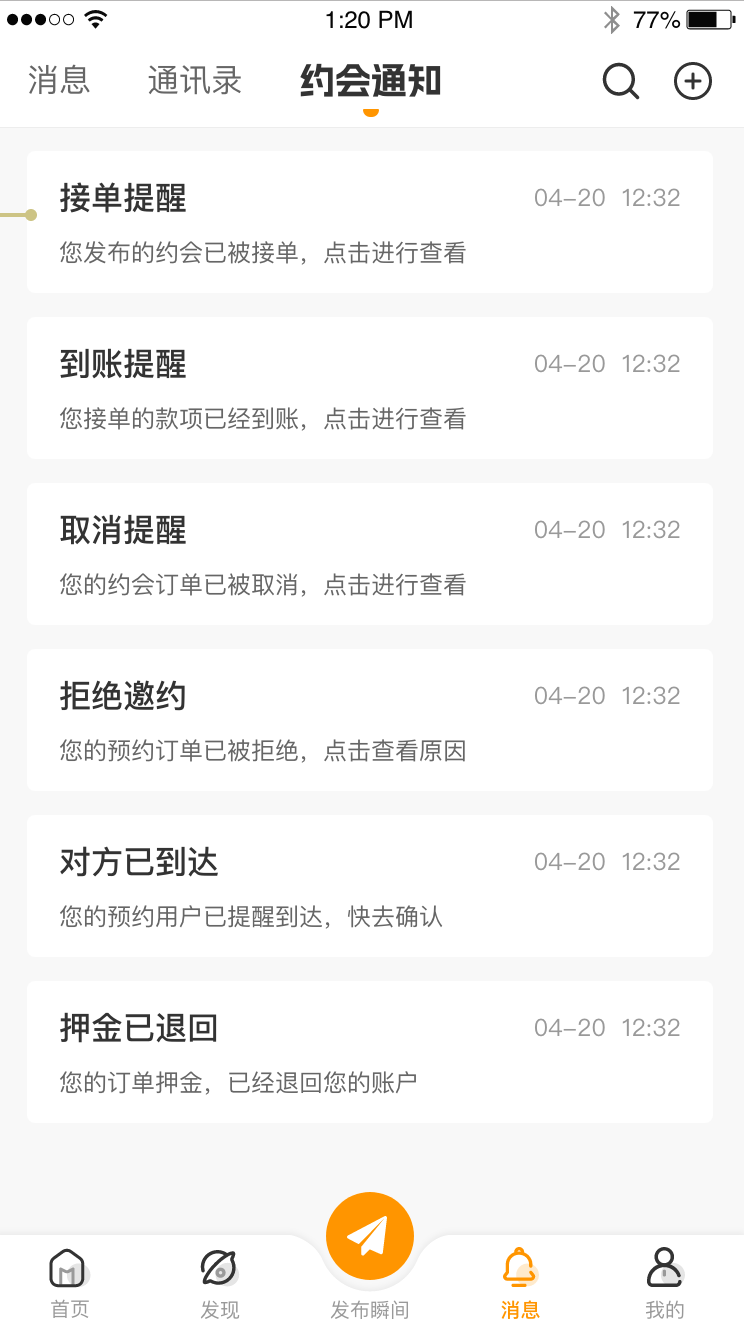Open the 接单提醒 notification
Image resolution: width=744 pixels, height=1328 pixels.
[x=370, y=222]
